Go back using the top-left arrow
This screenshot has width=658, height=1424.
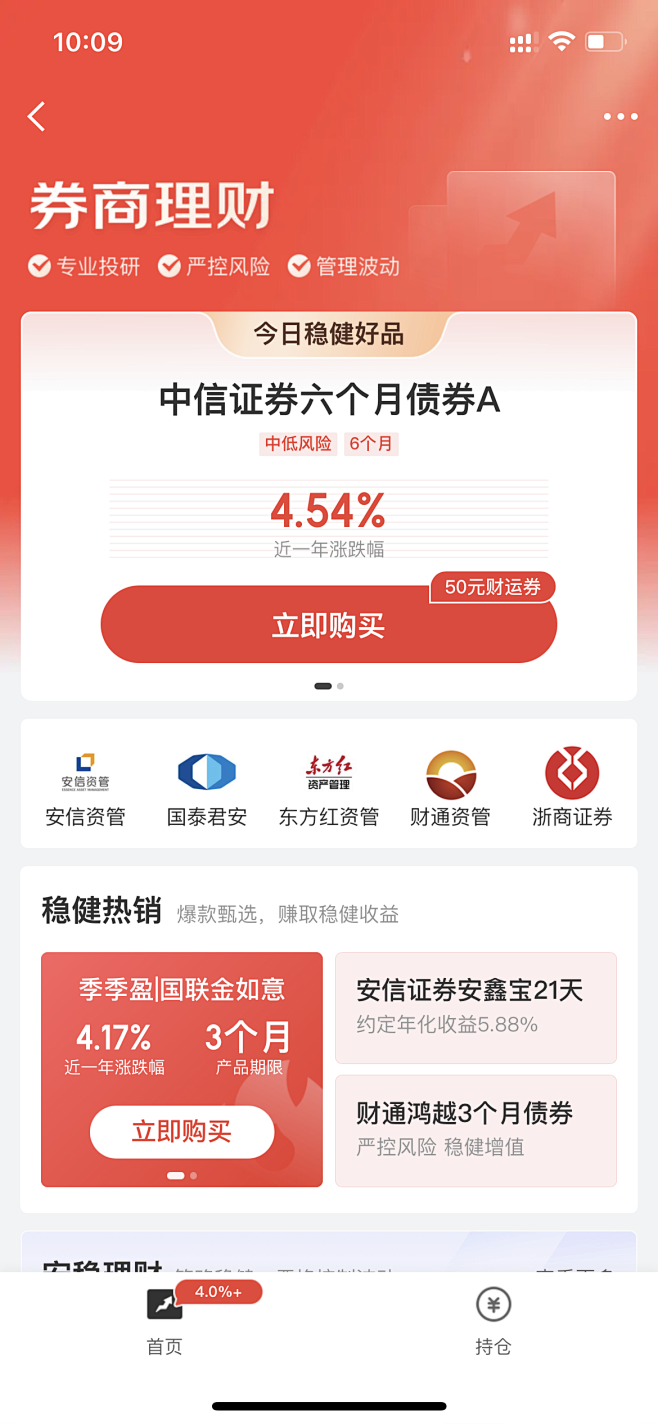point(37,117)
